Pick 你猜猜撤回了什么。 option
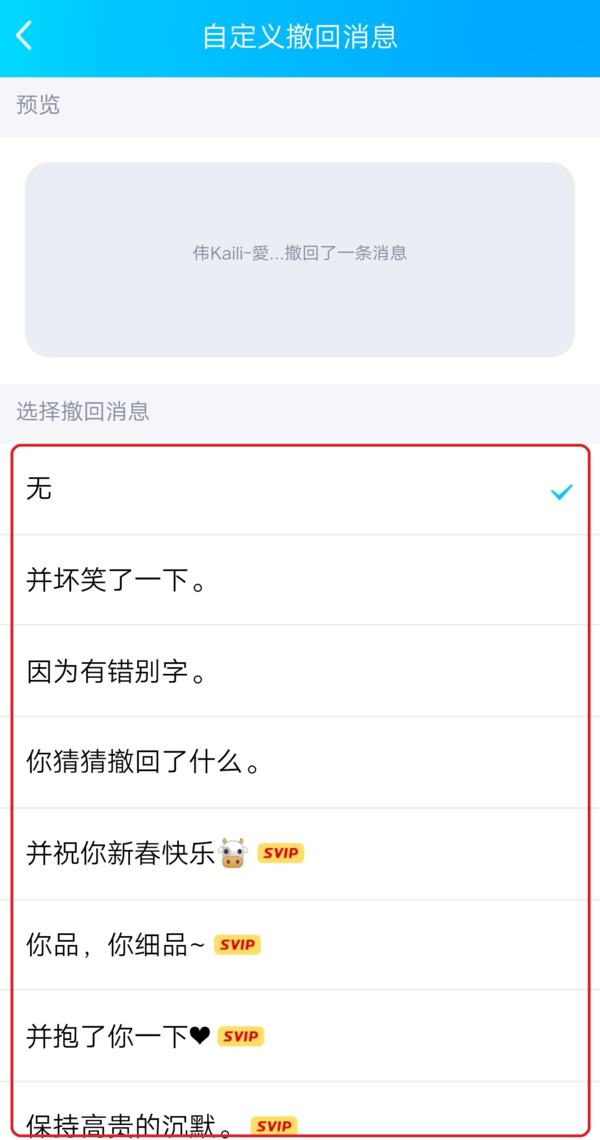600x1140 pixels. pos(300,762)
